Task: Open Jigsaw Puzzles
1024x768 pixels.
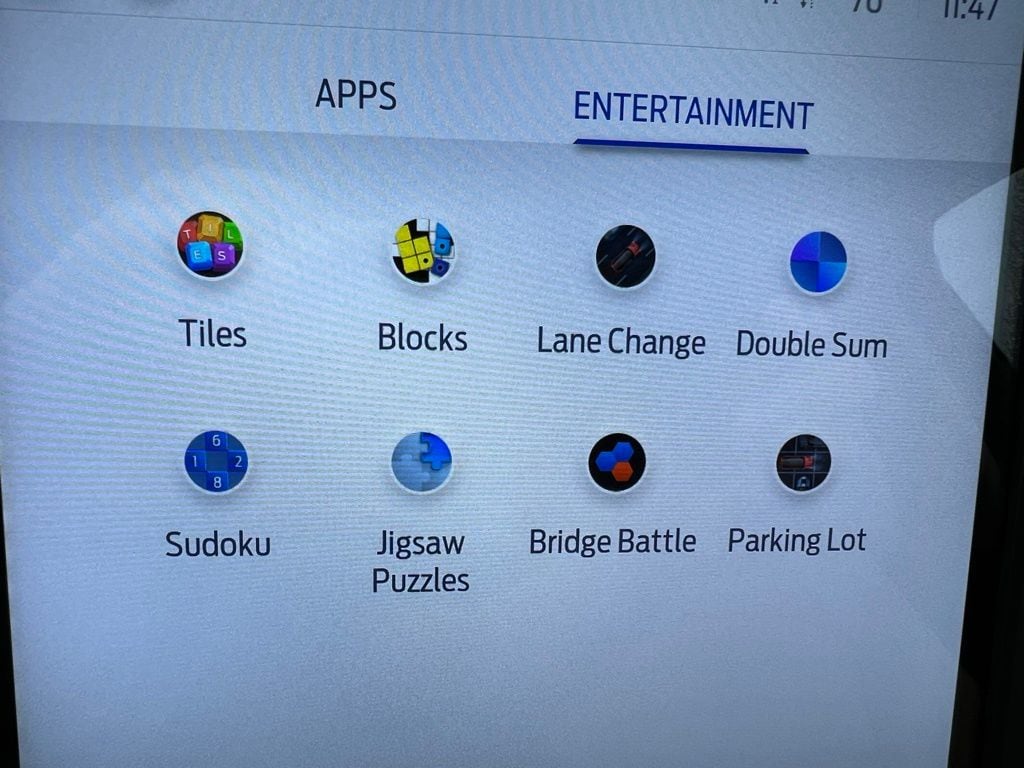Action: [x=421, y=462]
